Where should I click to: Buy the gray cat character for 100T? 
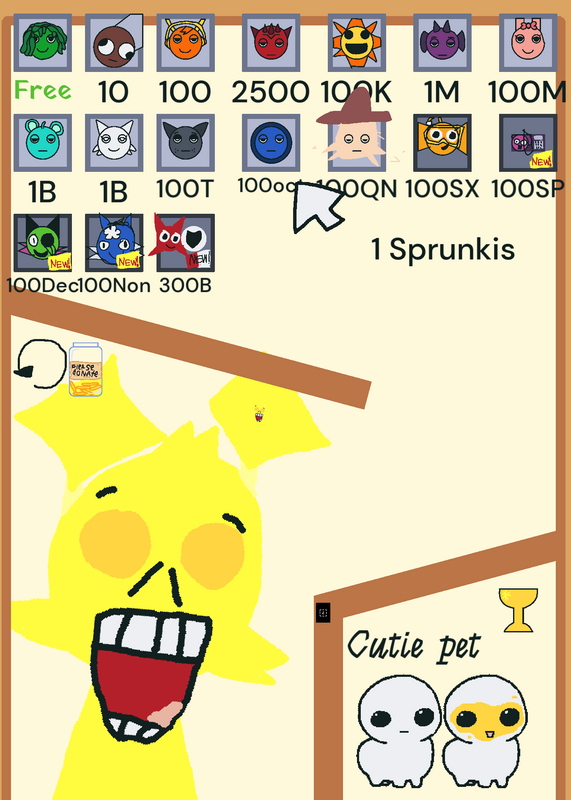185,143
